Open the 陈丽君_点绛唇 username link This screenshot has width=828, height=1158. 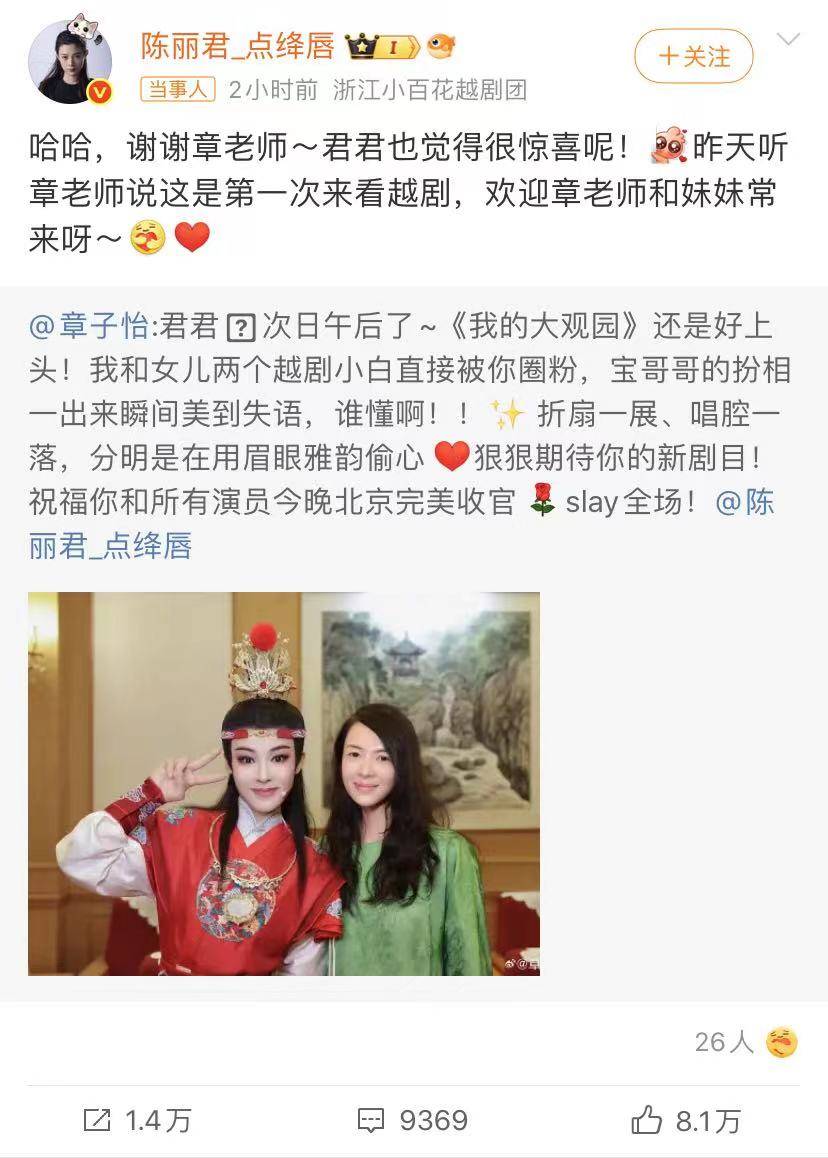pyautogui.click(x=237, y=45)
